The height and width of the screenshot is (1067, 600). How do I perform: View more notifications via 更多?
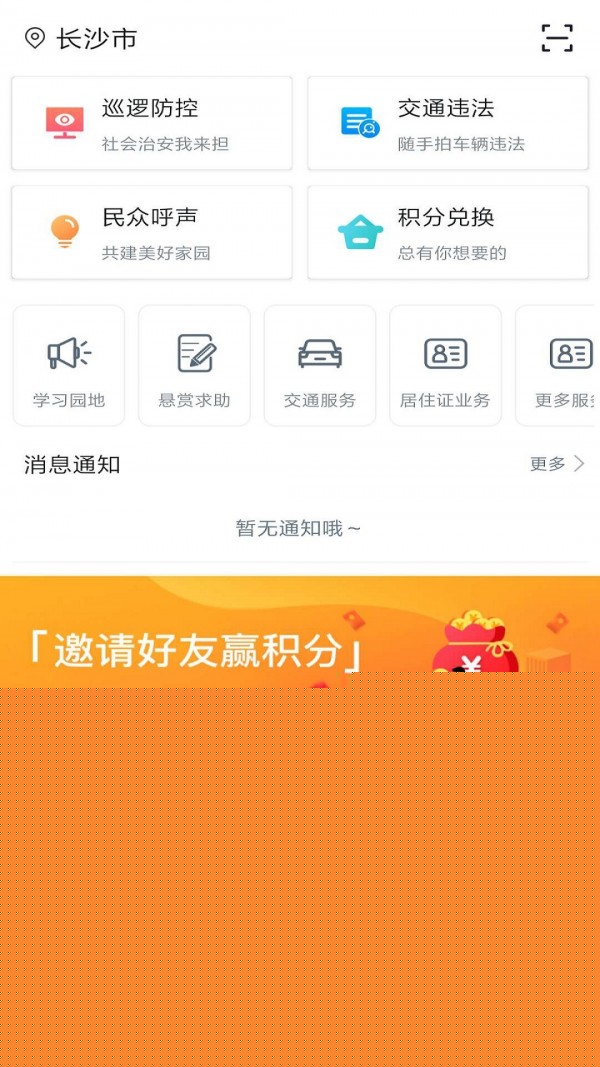pyautogui.click(x=557, y=464)
